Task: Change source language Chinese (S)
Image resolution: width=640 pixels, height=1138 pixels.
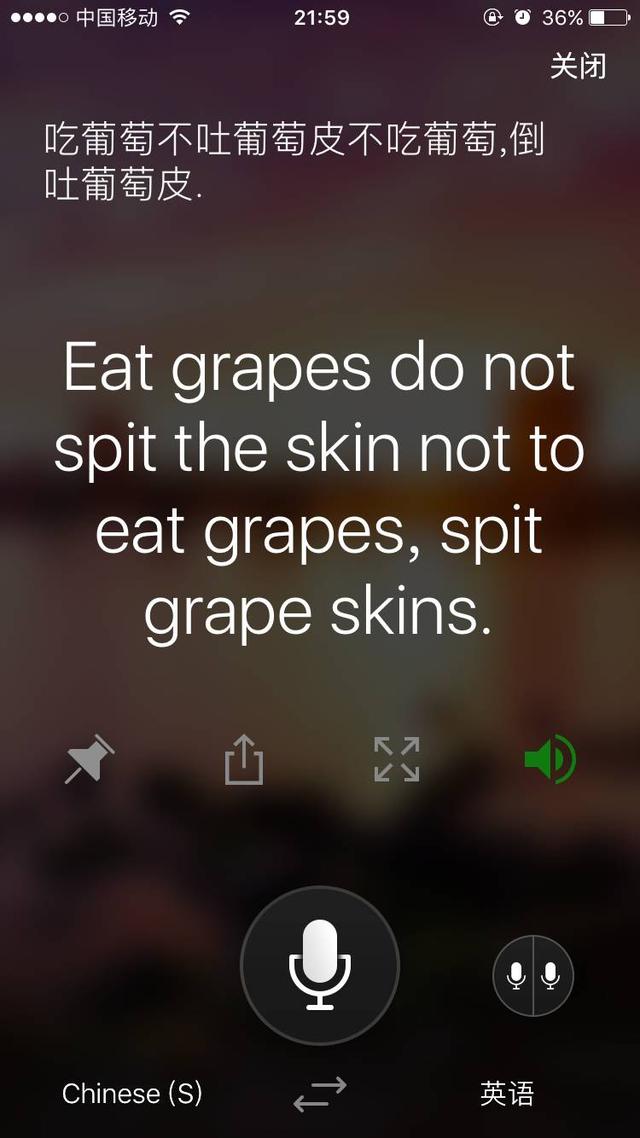Action: coord(132,1094)
